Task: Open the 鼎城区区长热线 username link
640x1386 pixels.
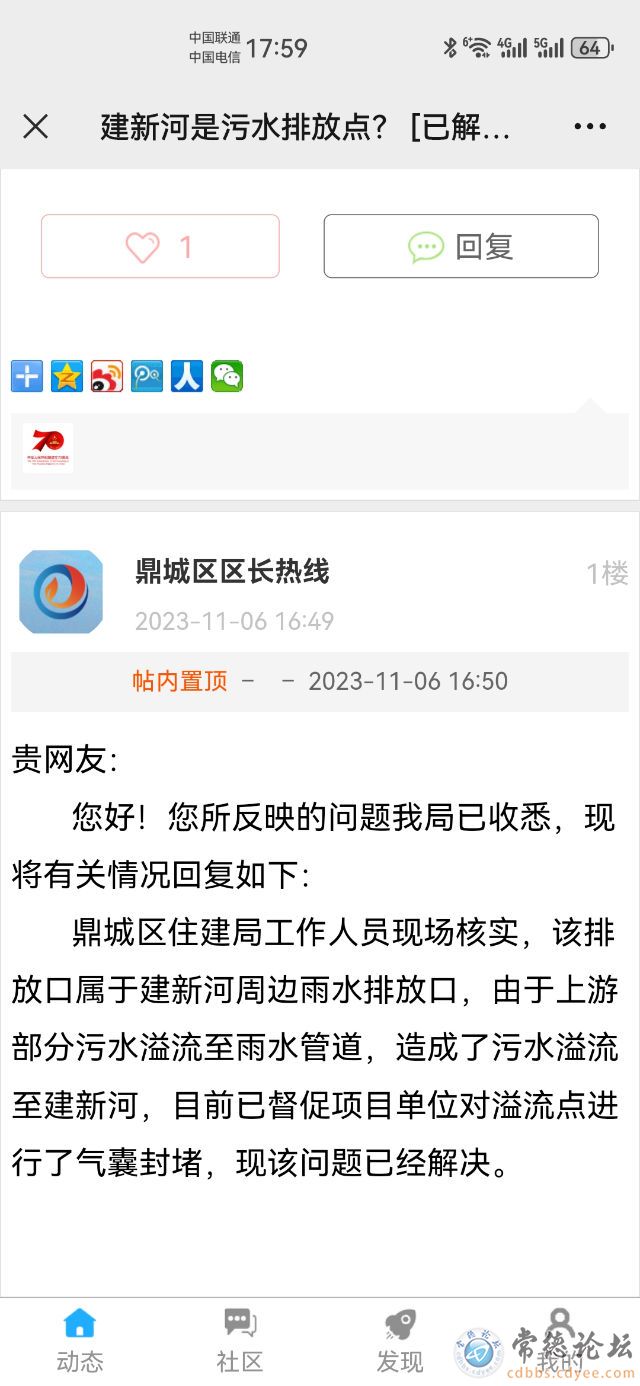Action: (232, 572)
